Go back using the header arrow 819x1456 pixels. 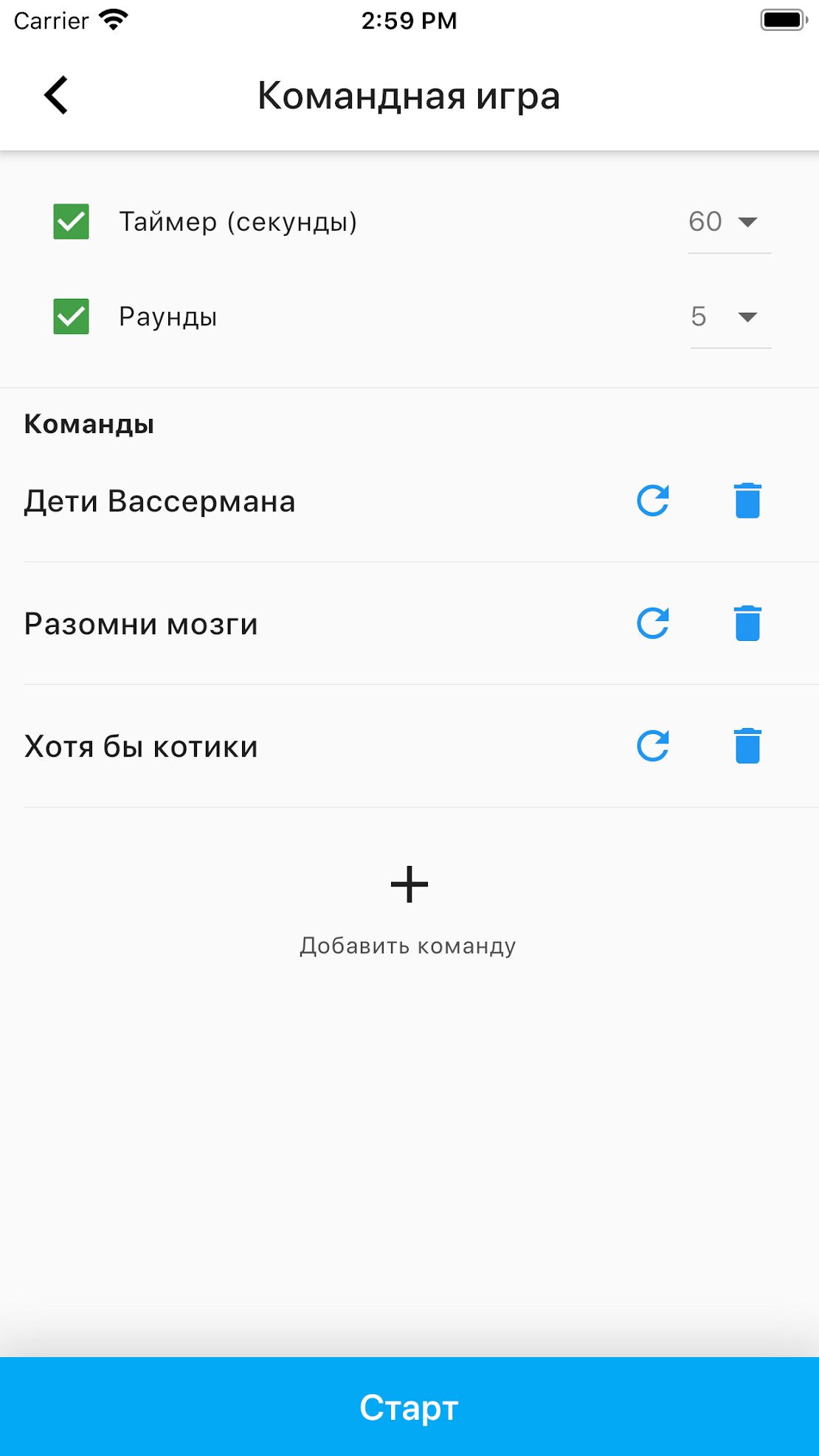[56, 95]
